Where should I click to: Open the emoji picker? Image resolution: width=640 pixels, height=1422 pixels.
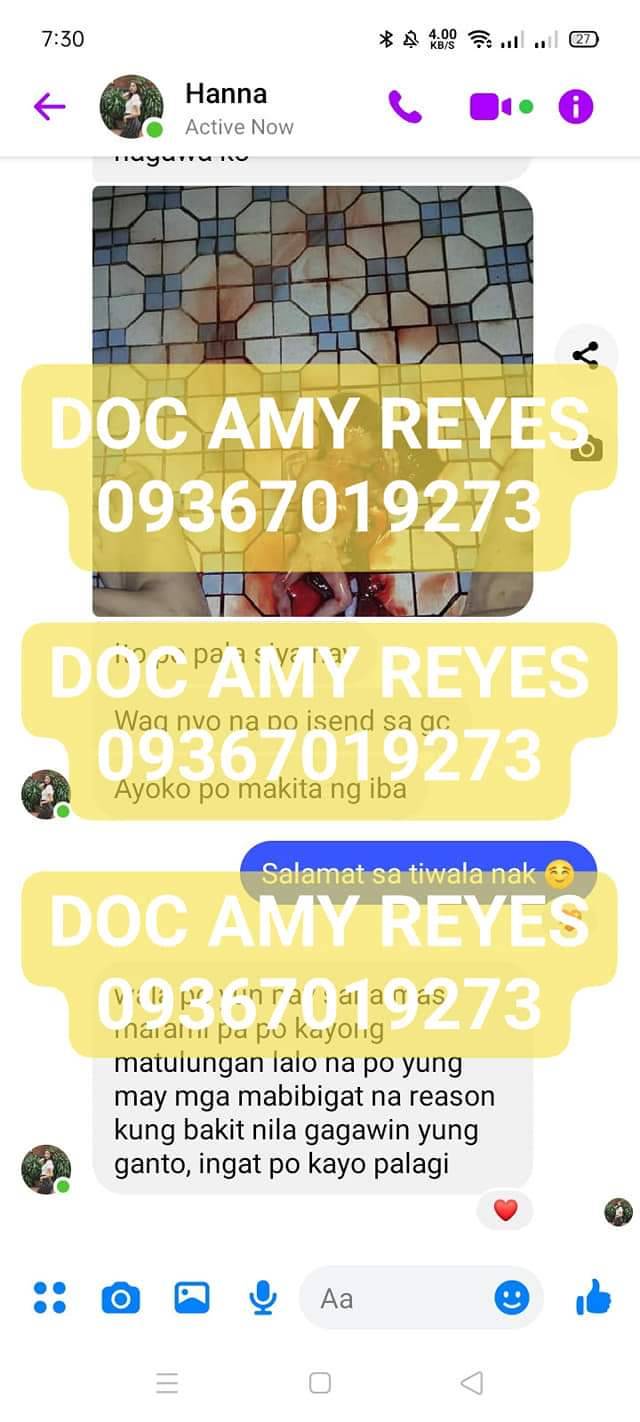click(512, 1298)
